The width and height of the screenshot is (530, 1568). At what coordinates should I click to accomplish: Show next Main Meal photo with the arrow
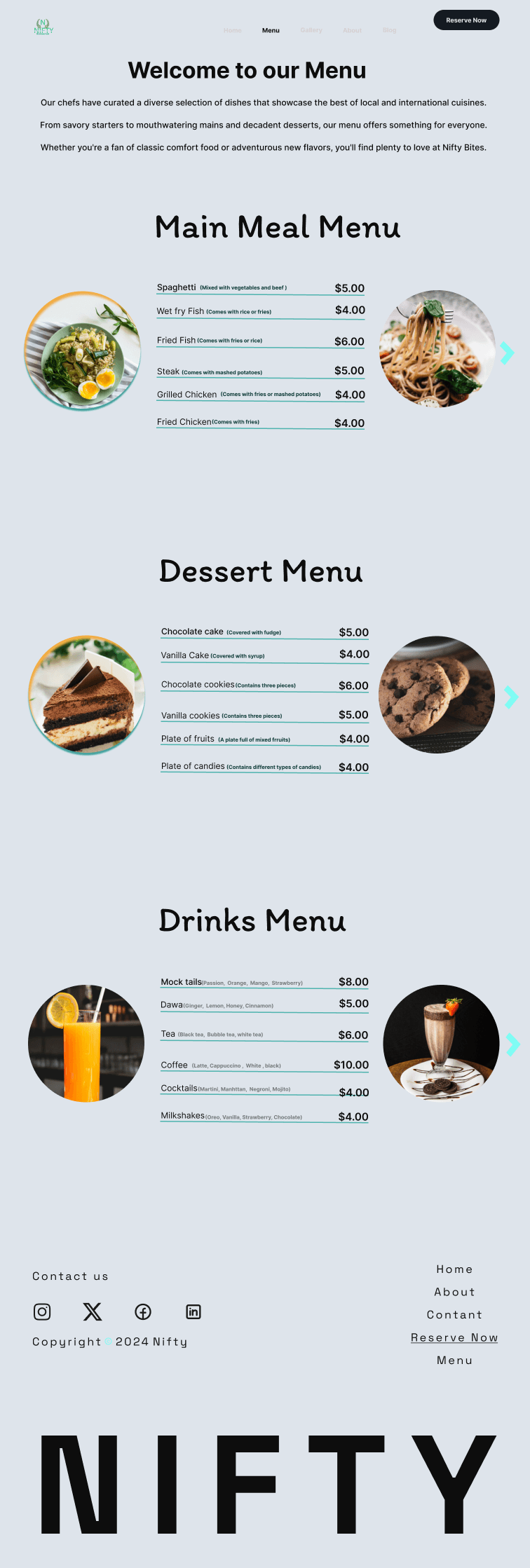pos(508,353)
